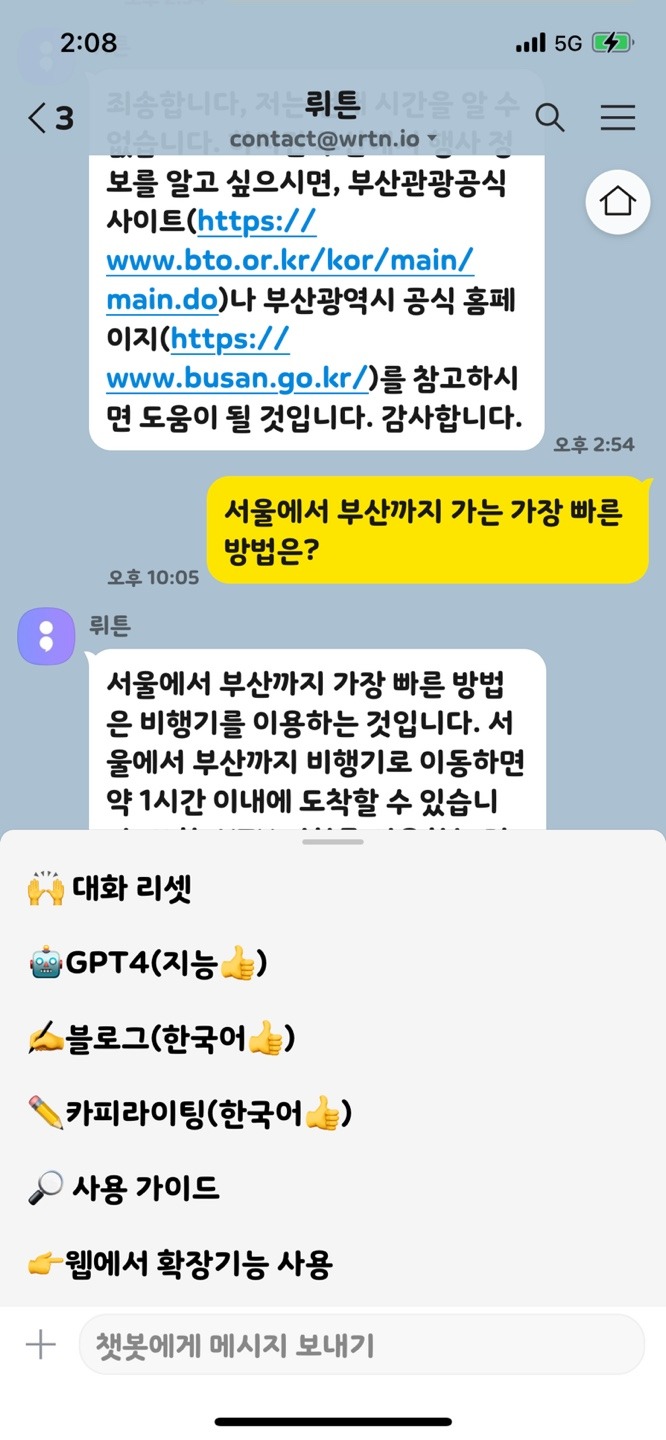
Task: Select the 블로그(한국어) option
Action: point(162,1039)
